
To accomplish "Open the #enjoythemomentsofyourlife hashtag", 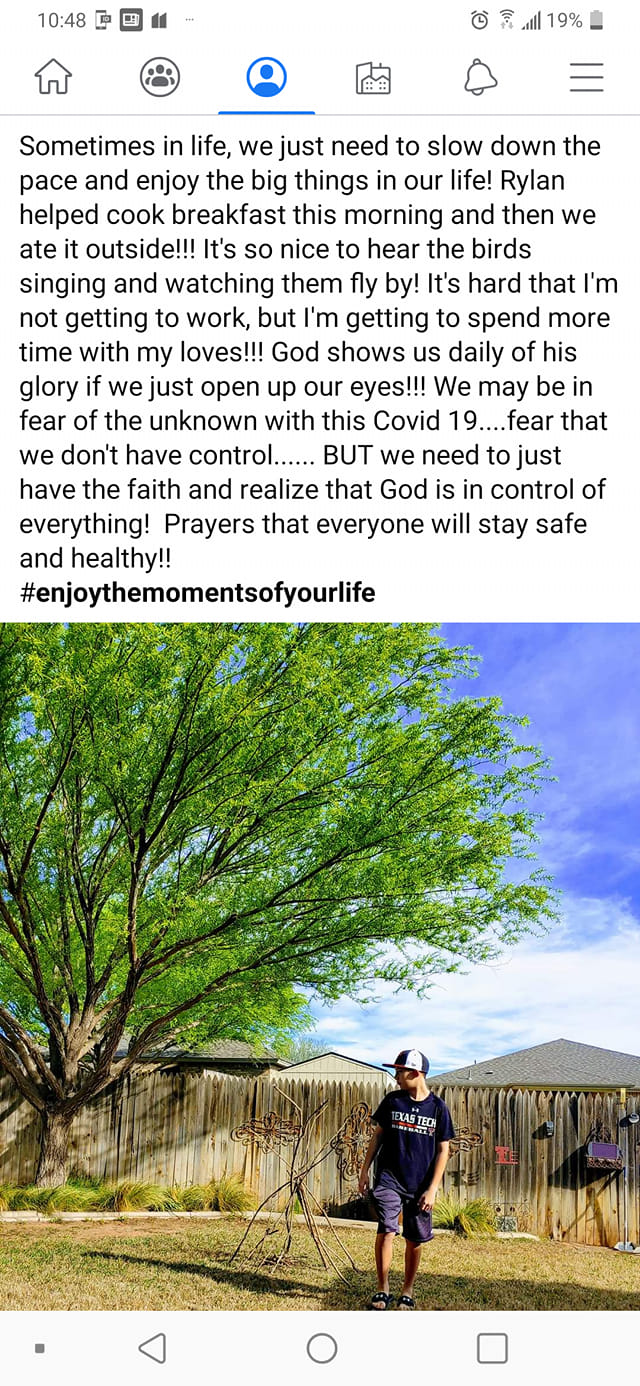I will [x=197, y=592].
